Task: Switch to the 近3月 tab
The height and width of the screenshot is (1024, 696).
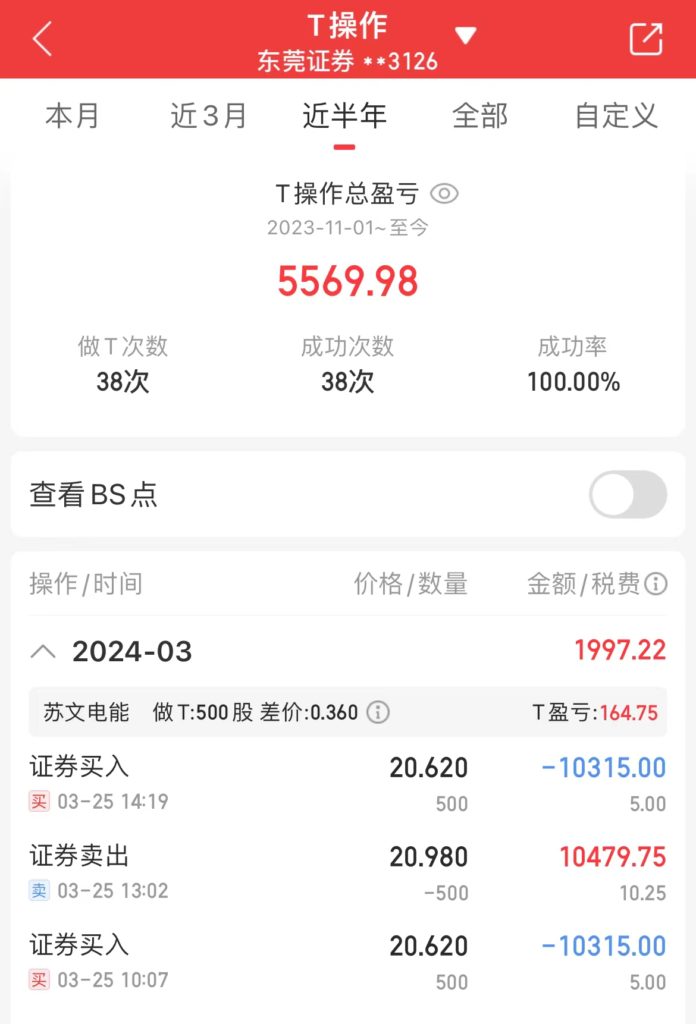Action: (x=208, y=115)
